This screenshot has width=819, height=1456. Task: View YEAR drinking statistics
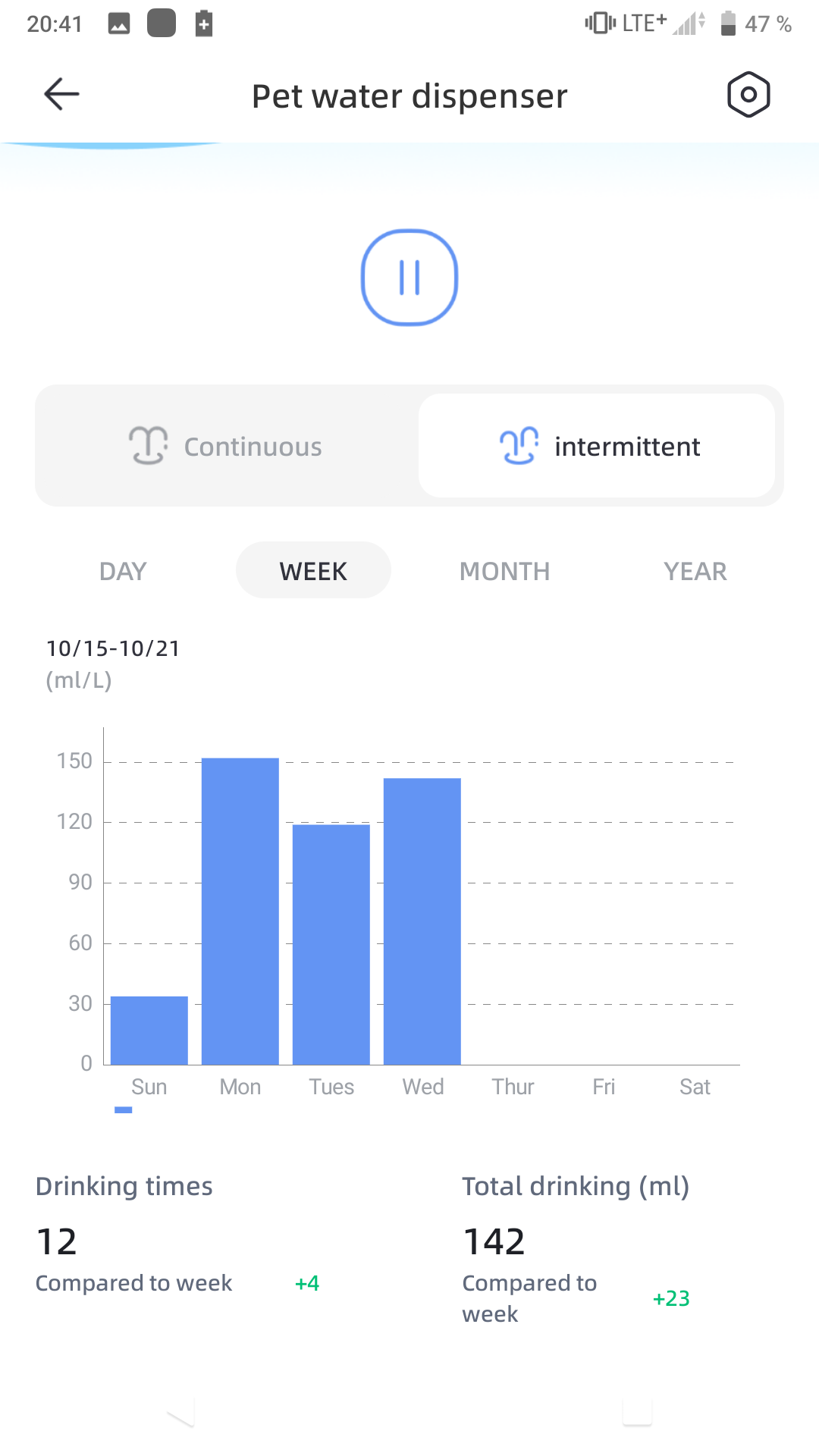click(x=695, y=571)
